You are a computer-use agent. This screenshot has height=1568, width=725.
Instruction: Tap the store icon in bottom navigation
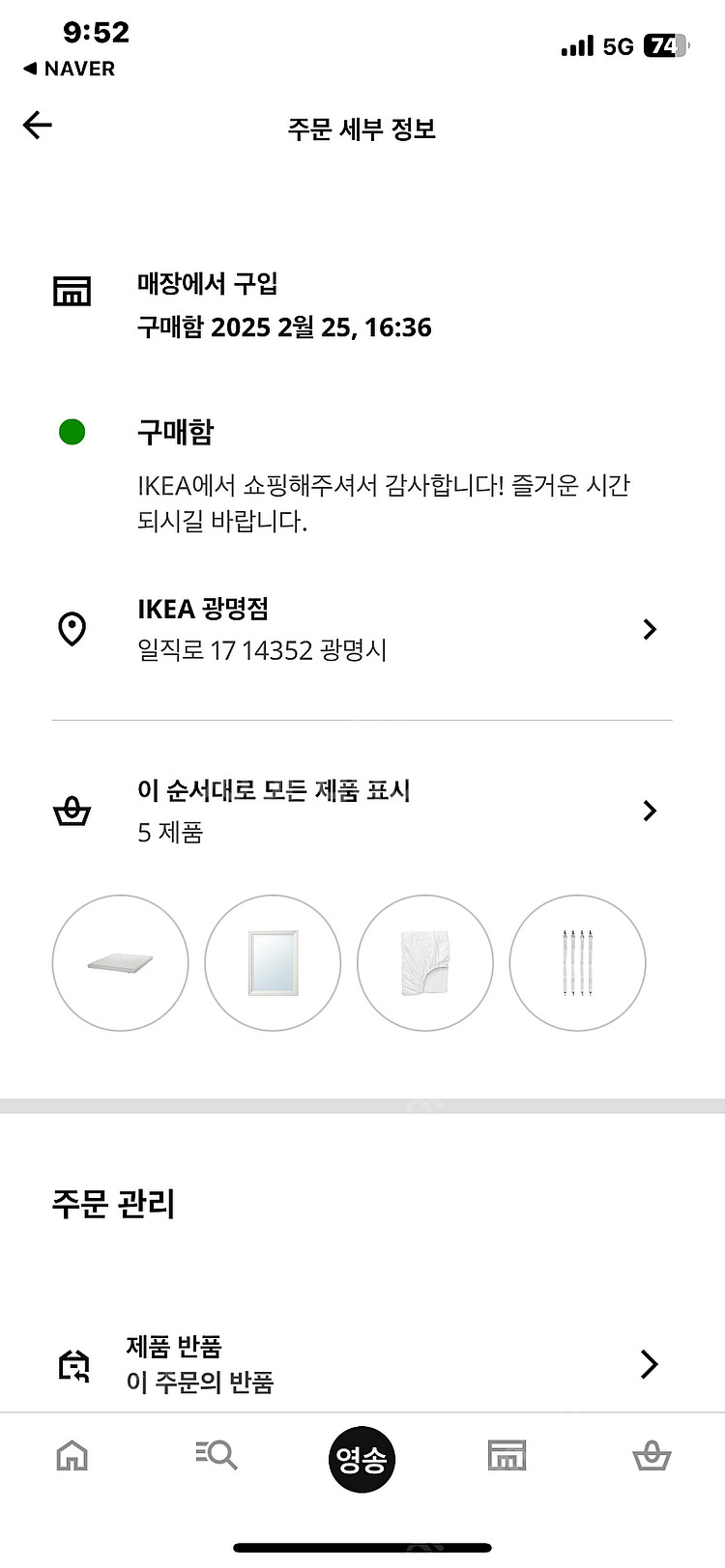pos(507,1455)
